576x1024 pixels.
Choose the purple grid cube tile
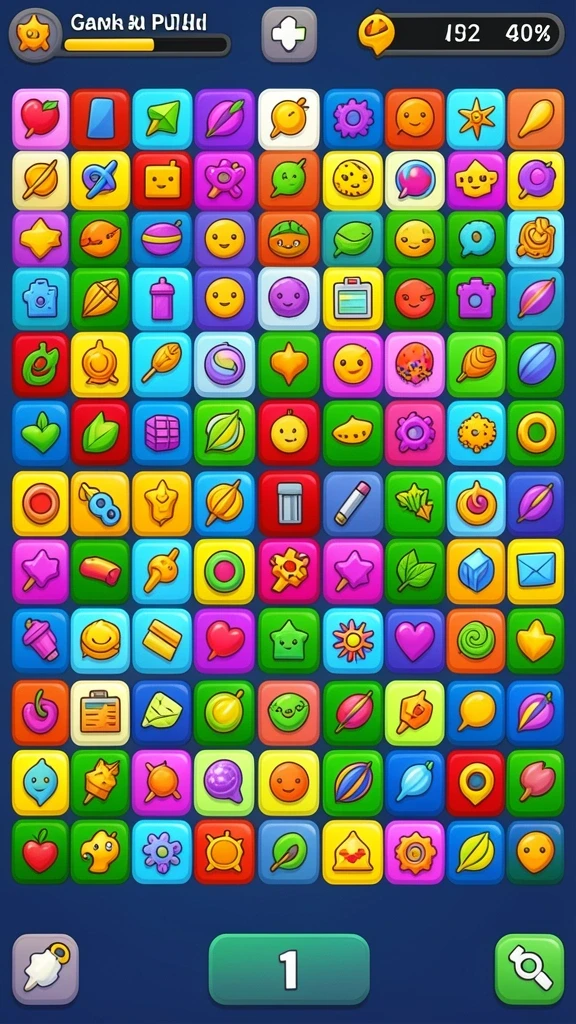point(162,433)
